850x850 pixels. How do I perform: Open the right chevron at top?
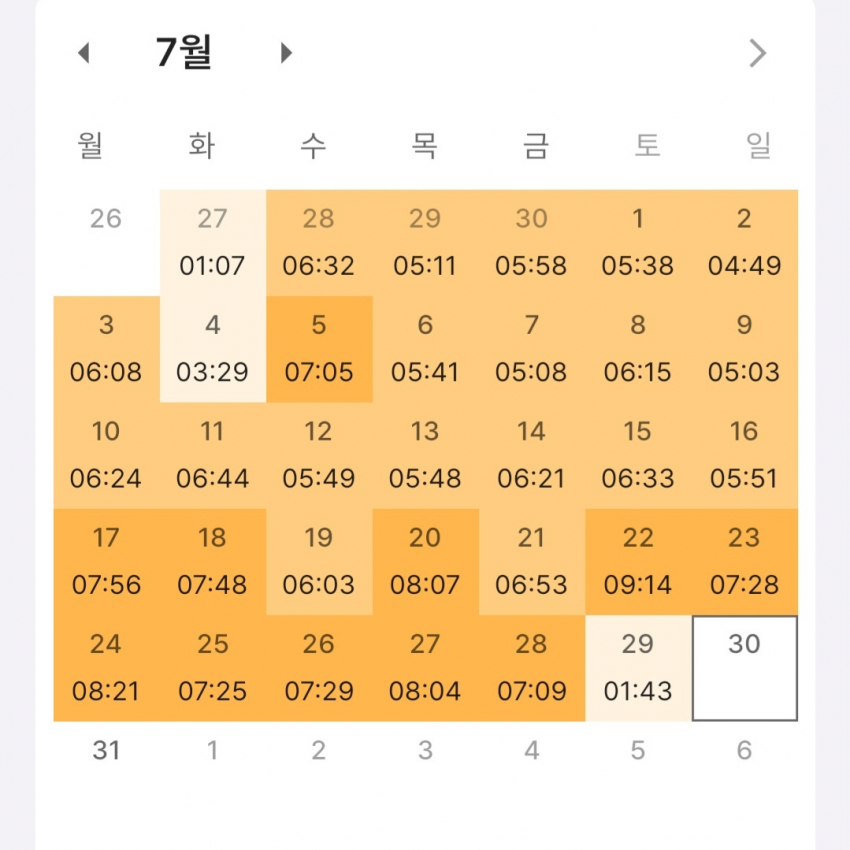pyautogui.click(x=757, y=53)
